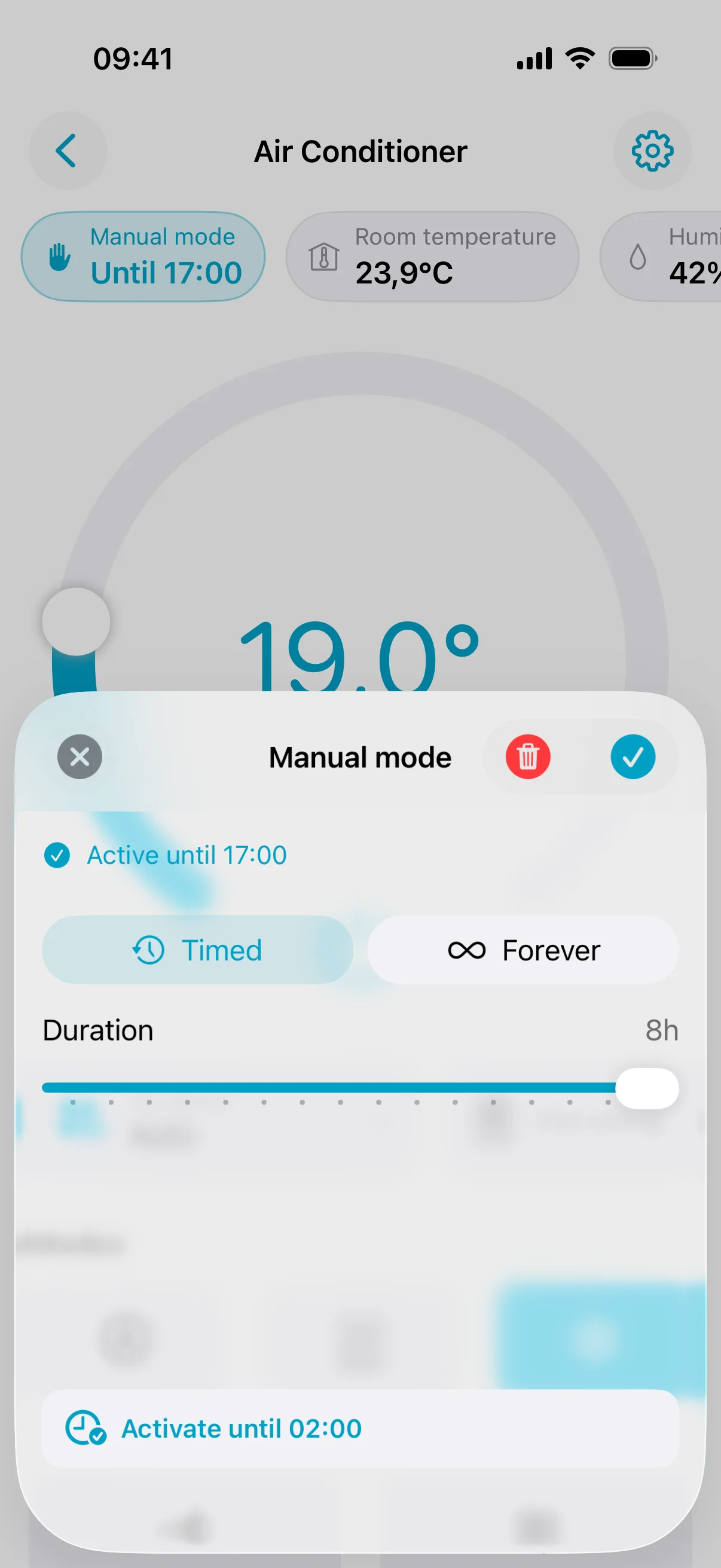This screenshot has width=721, height=1568.
Task: Go back from Air Conditioner
Action: tap(68, 150)
